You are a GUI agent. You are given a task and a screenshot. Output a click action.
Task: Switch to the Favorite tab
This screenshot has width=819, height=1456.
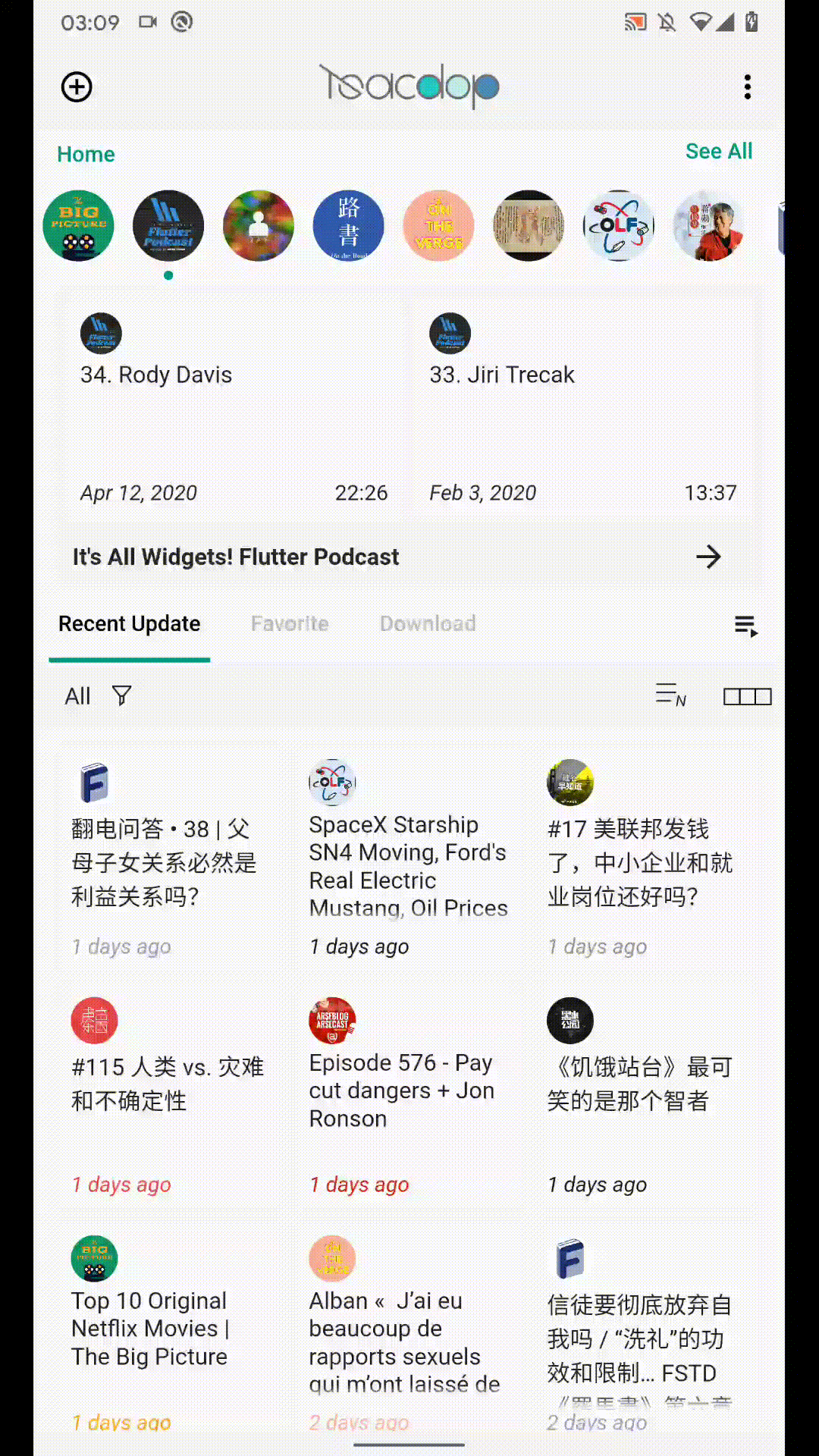pyautogui.click(x=290, y=623)
